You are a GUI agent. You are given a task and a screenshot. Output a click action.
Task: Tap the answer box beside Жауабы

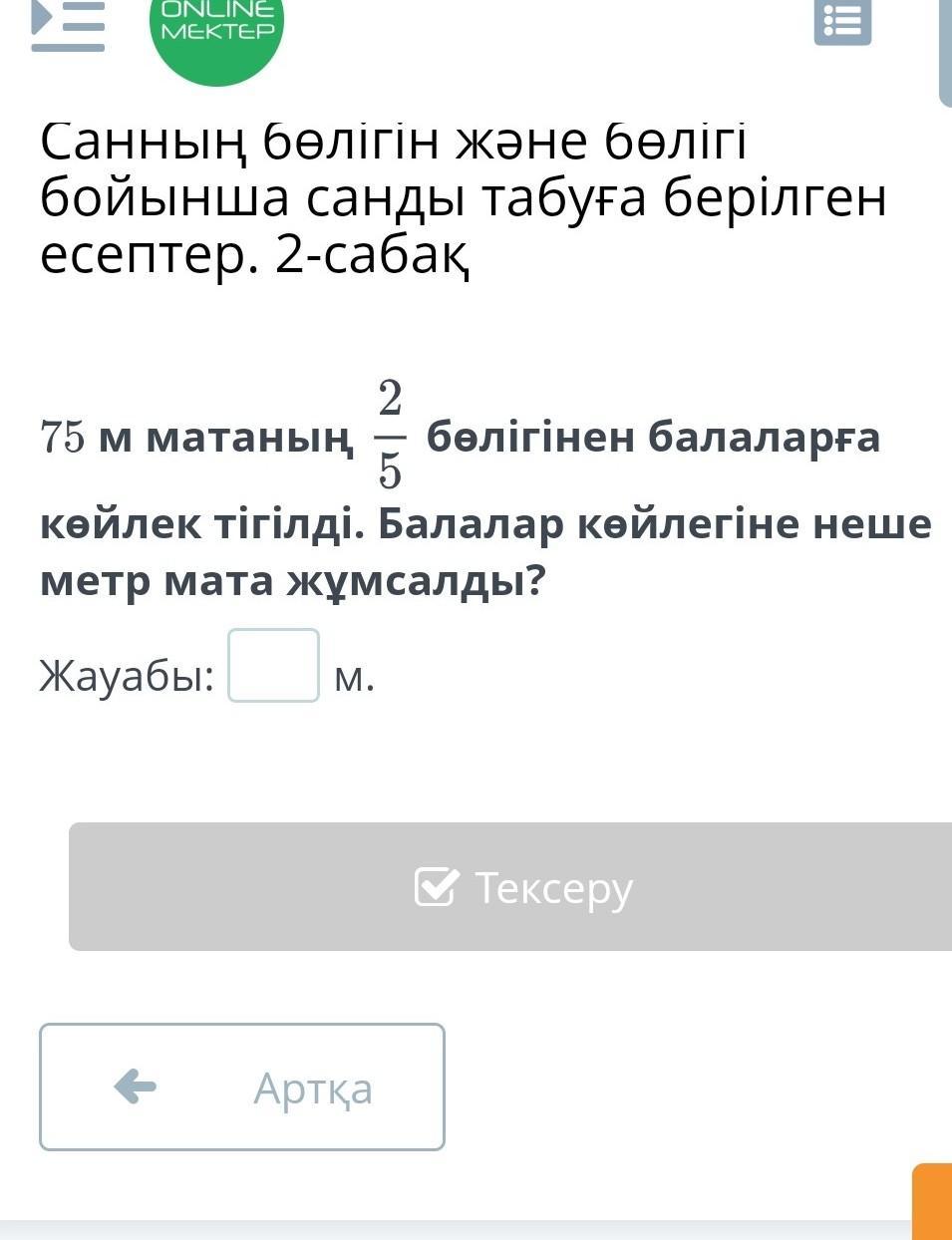tap(273, 665)
